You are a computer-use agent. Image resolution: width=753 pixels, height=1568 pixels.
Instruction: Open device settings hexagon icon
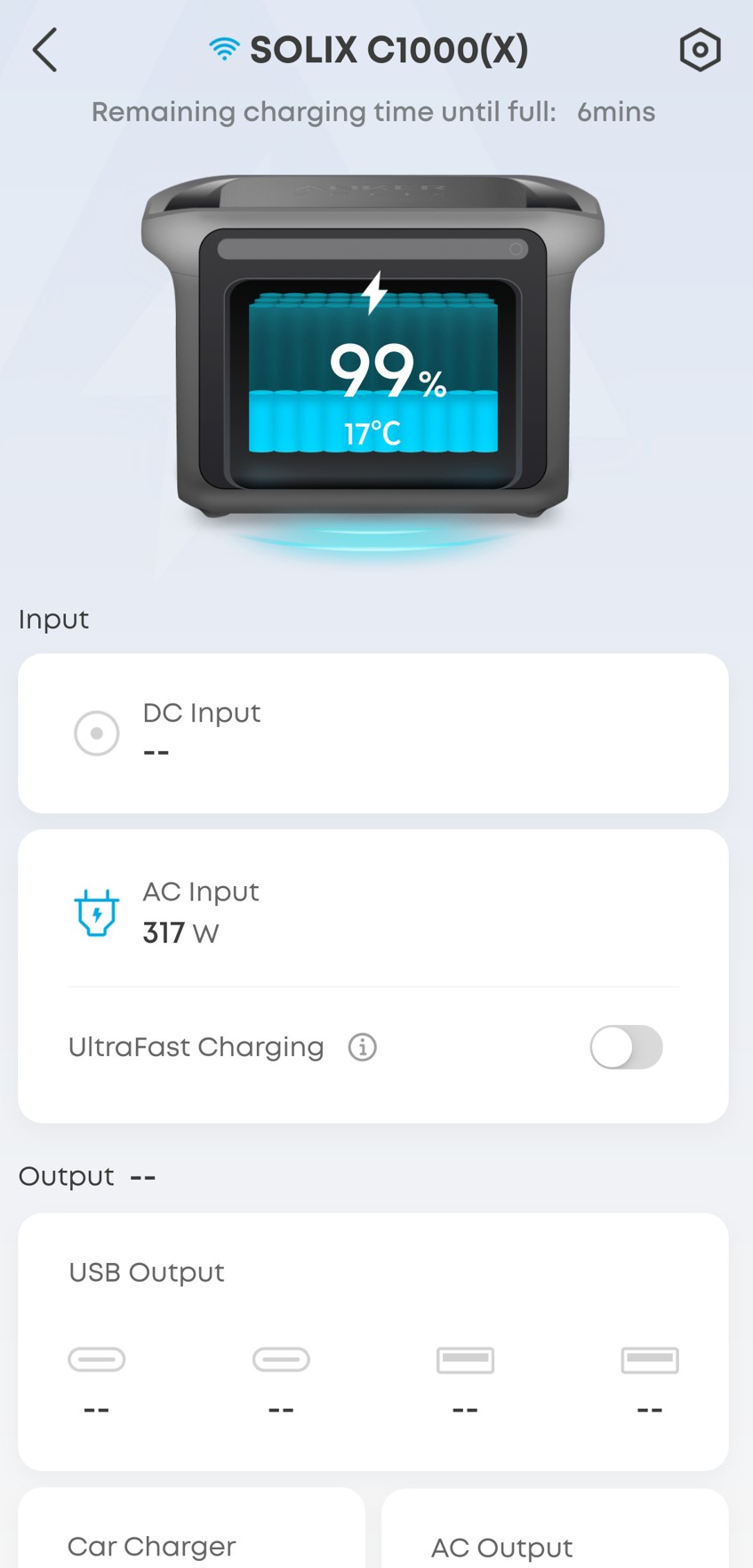(700, 50)
